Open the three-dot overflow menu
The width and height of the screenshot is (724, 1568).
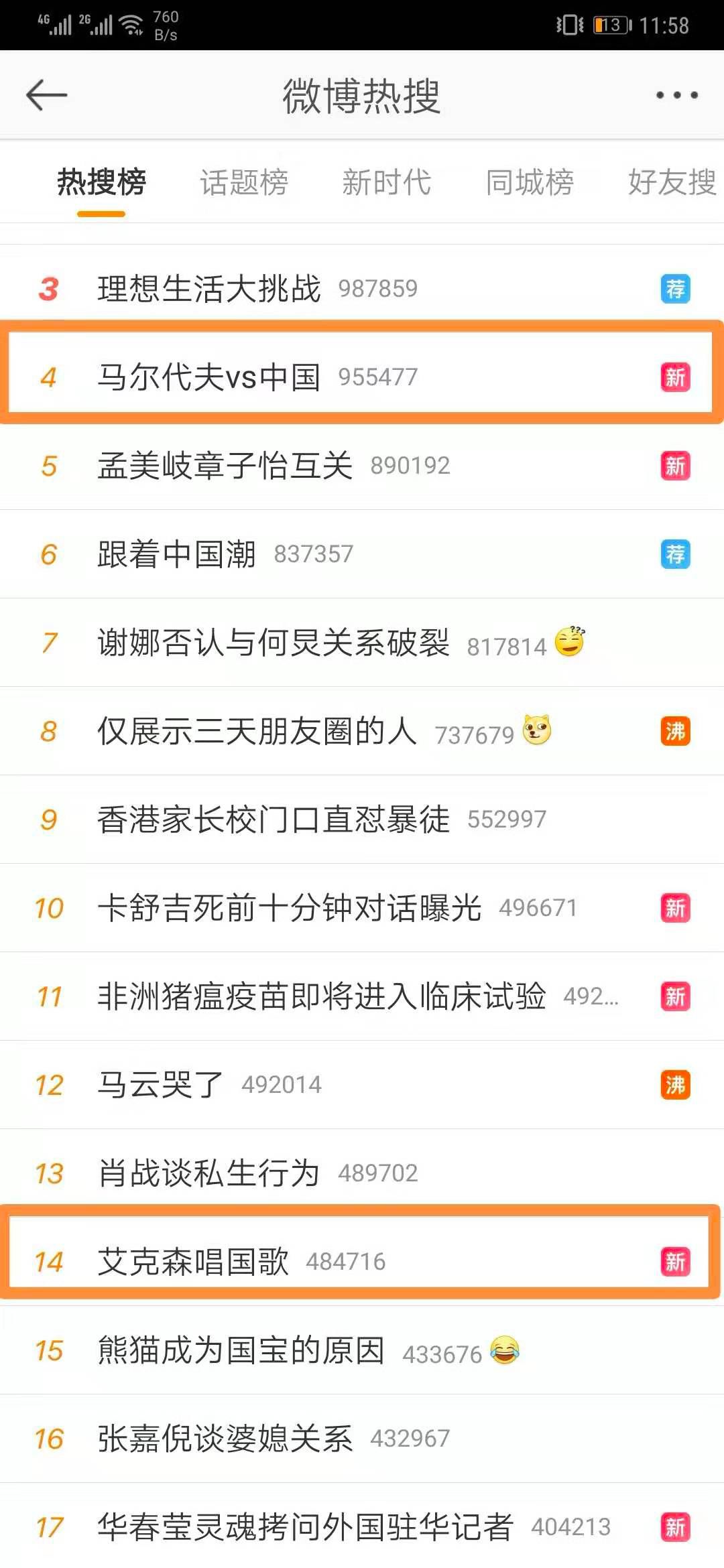coord(676,95)
